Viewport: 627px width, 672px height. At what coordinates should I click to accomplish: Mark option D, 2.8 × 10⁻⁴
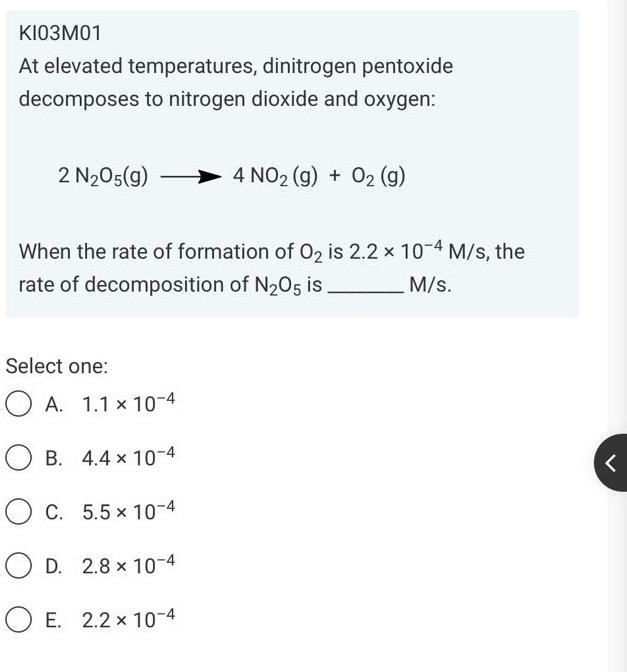[17, 566]
